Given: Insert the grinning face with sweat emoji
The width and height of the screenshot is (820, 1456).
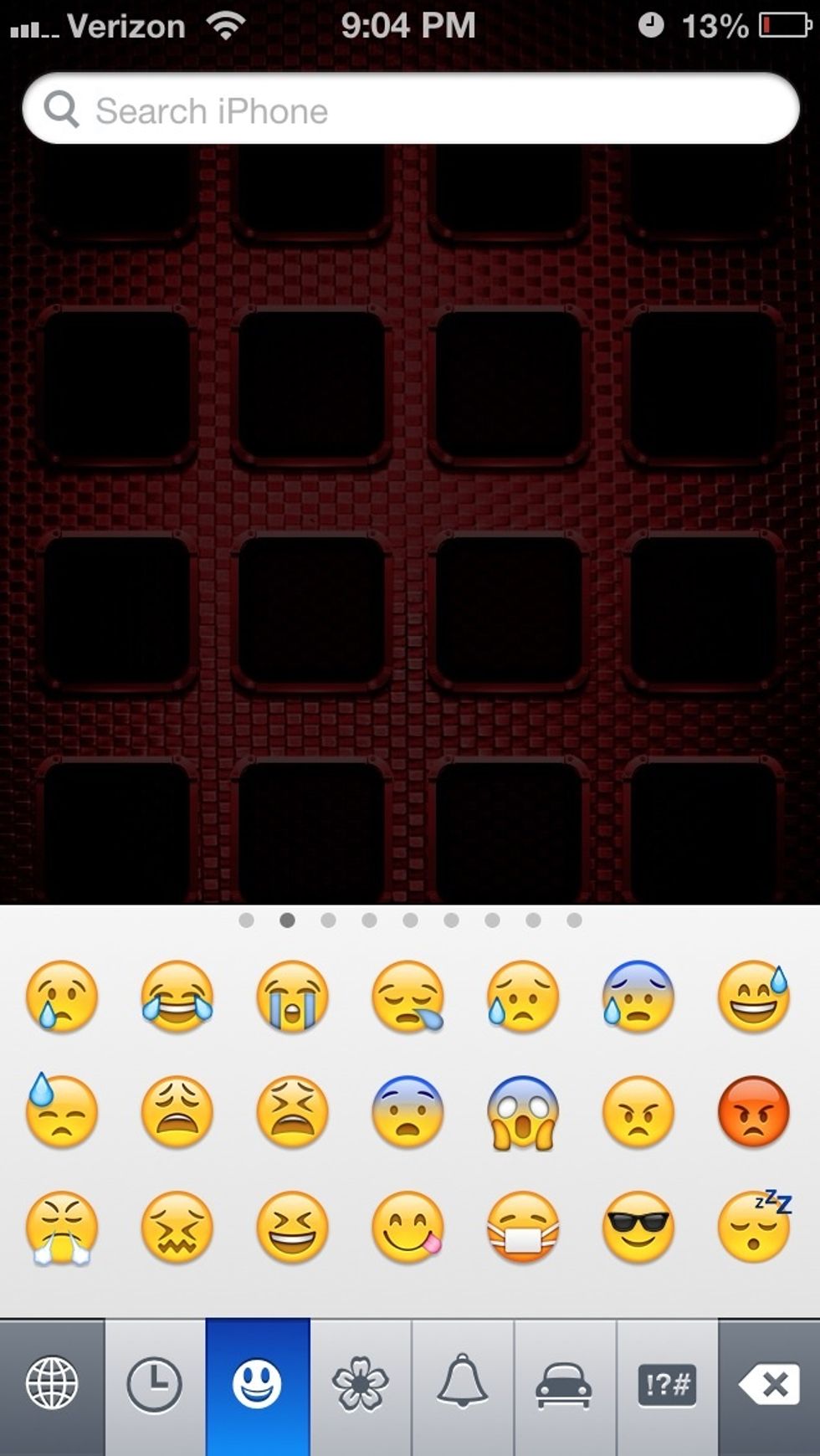Looking at the screenshot, I should (753, 997).
